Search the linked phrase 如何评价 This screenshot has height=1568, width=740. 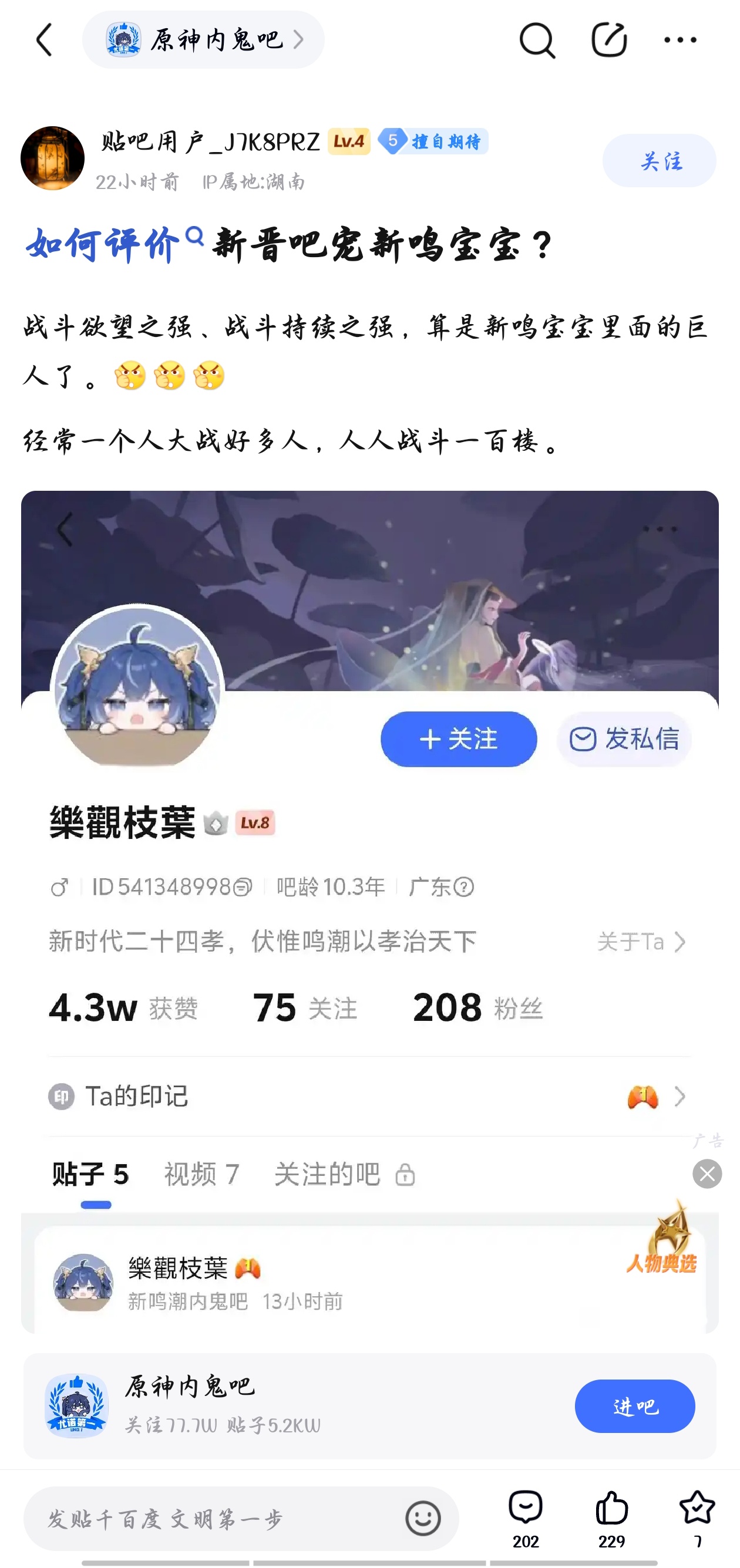tap(113, 245)
